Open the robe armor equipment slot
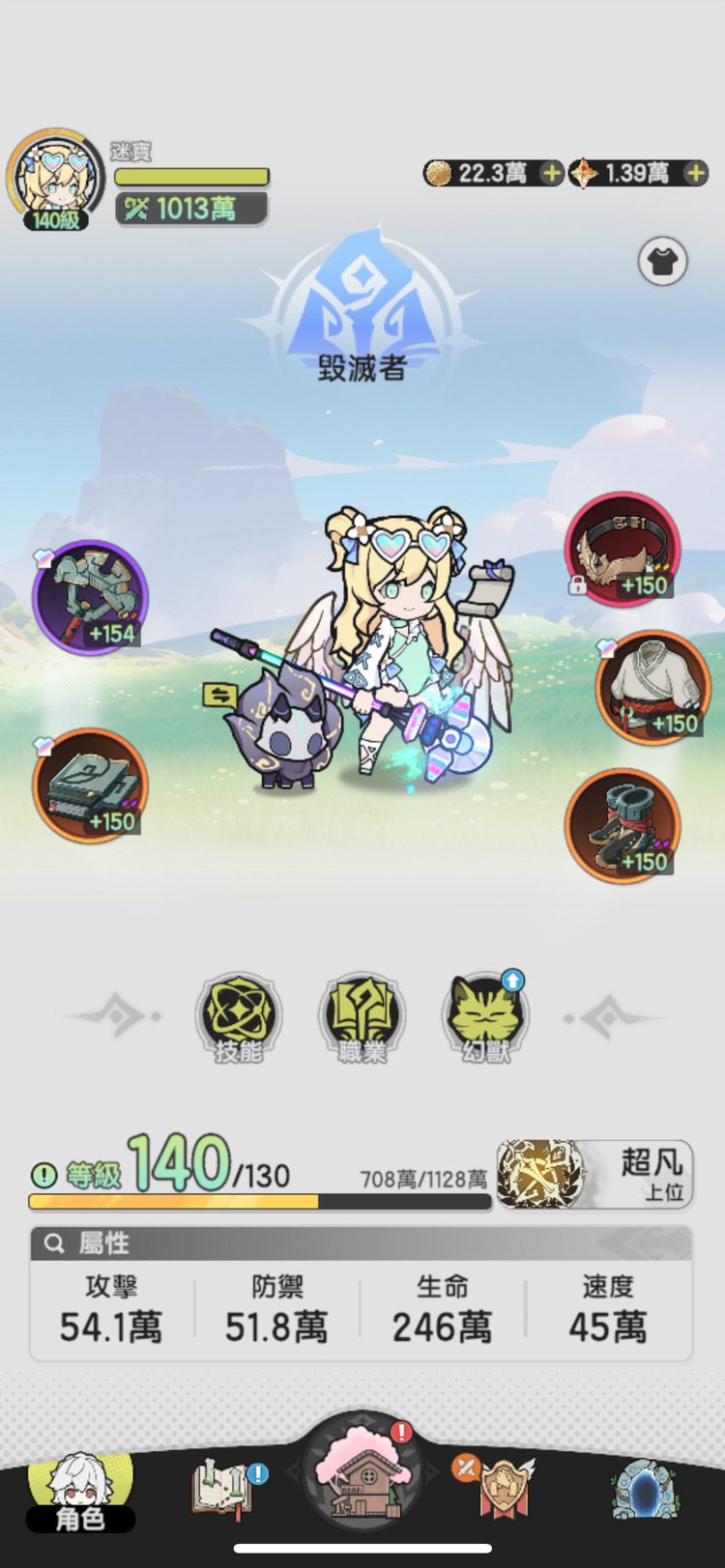This screenshot has width=725, height=1568. 652,688
